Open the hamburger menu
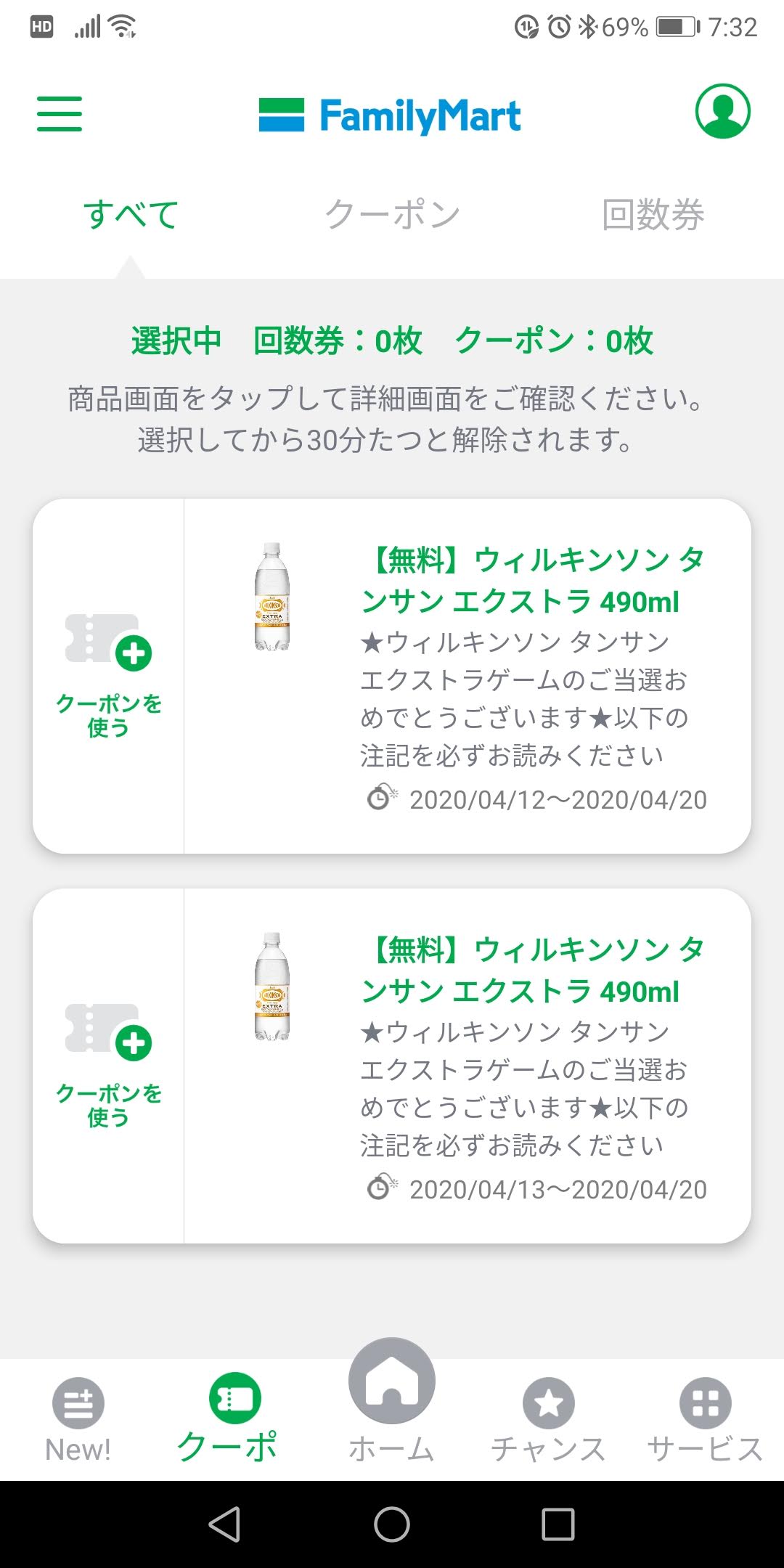The image size is (784, 1568). 60,114
